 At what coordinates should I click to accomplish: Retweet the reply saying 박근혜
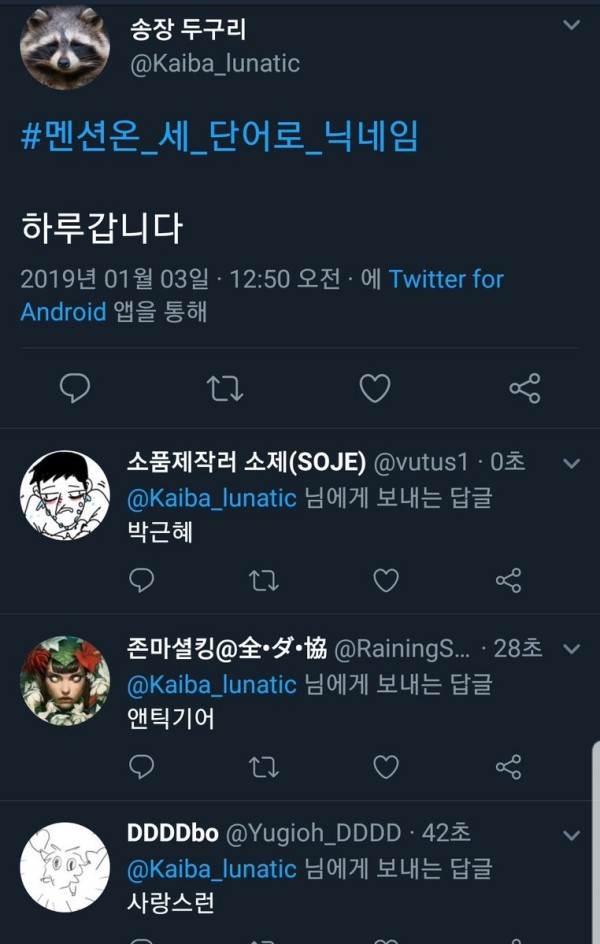click(264, 580)
